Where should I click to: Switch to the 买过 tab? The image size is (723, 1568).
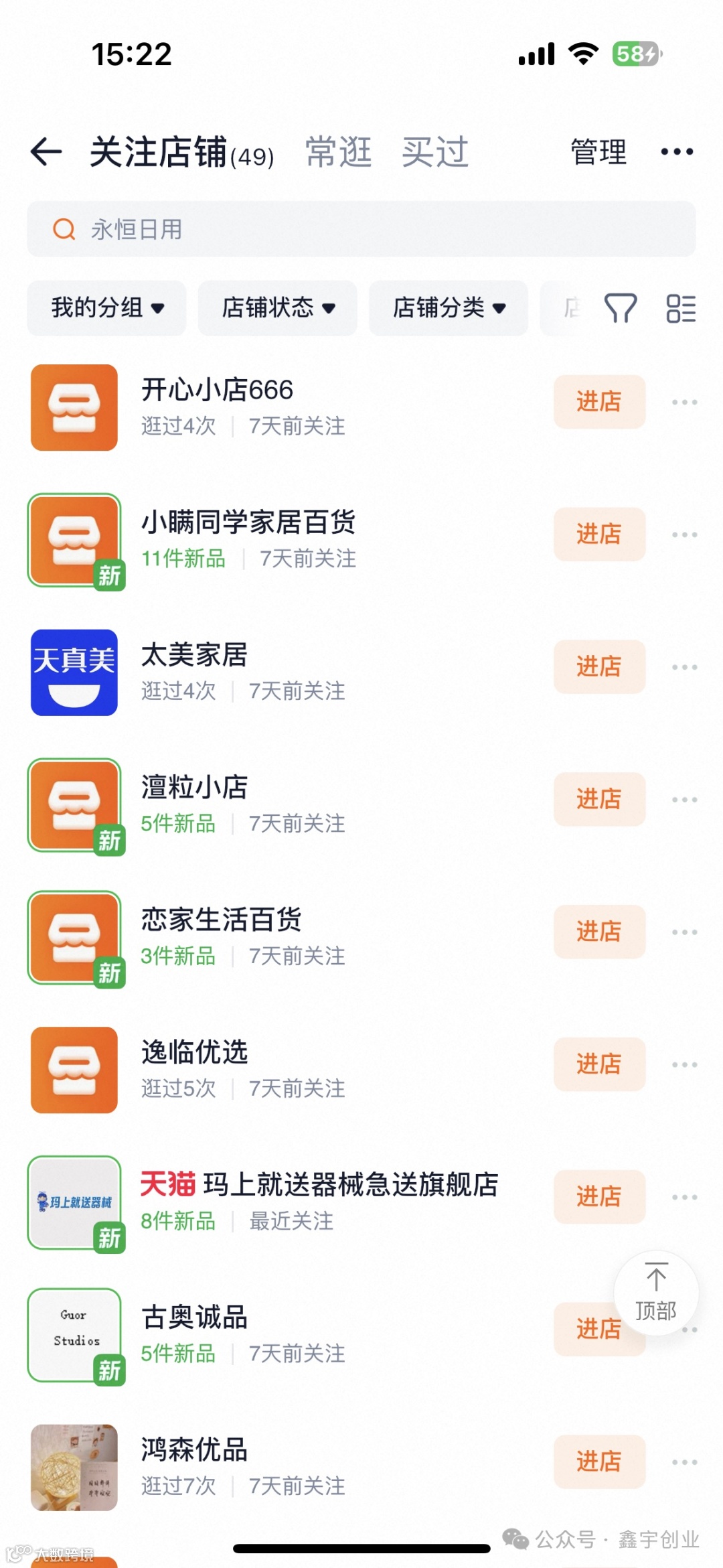click(434, 151)
